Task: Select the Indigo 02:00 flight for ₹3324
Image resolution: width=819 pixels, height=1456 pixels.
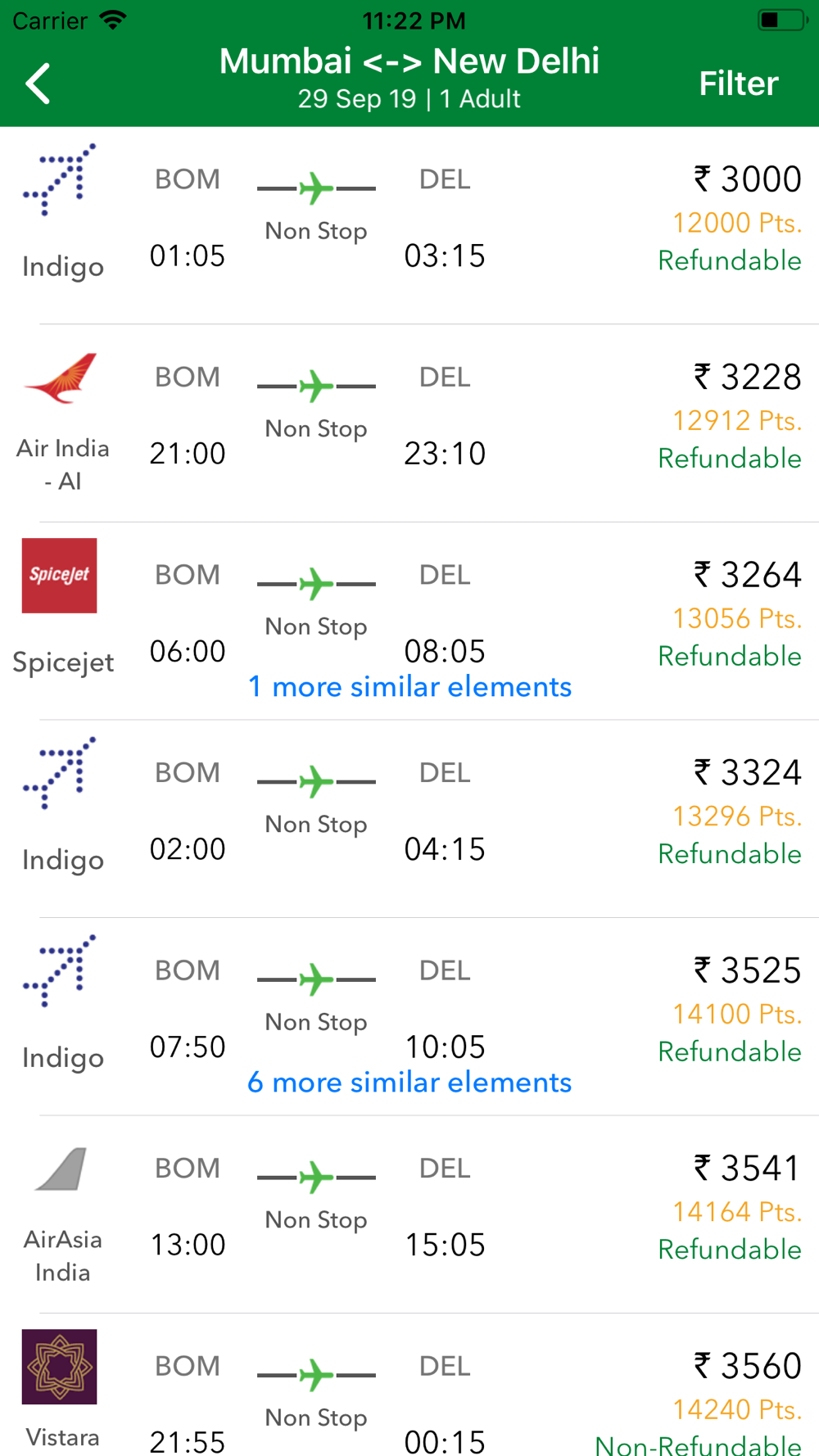Action: [409, 819]
